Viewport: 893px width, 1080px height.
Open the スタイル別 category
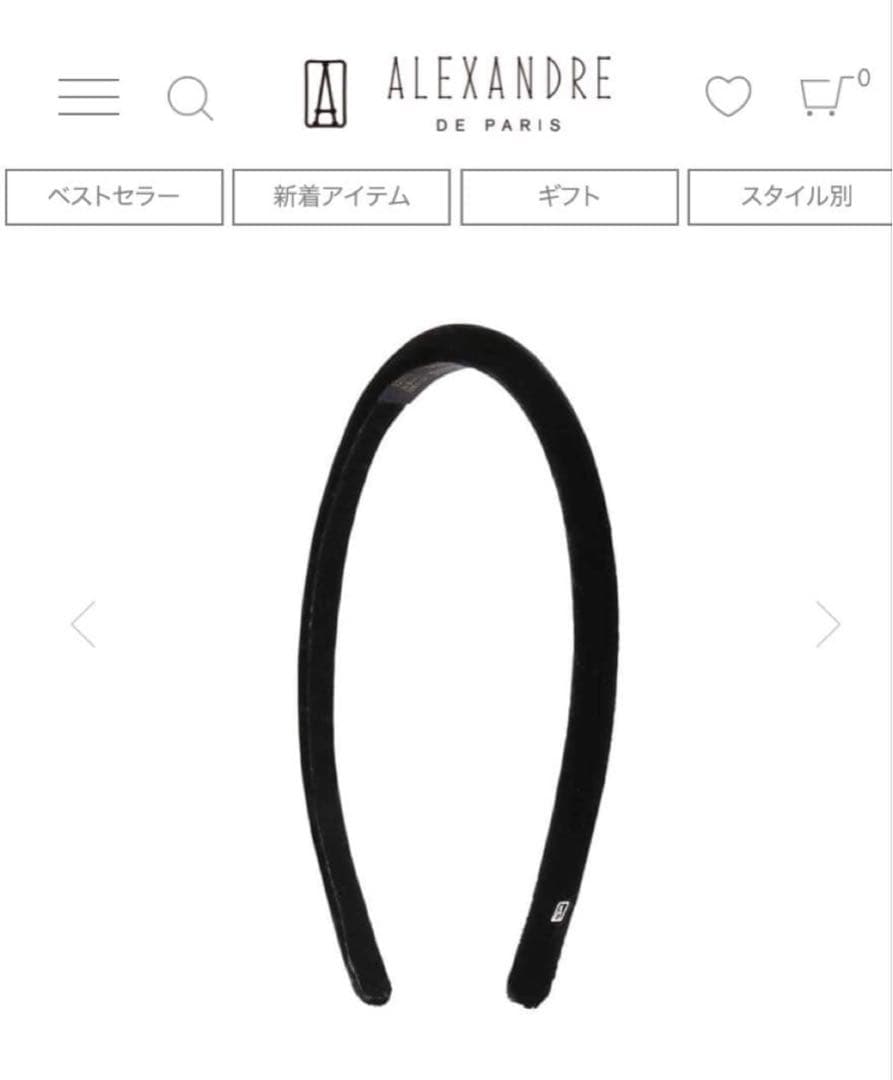click(x=790, y=197)
